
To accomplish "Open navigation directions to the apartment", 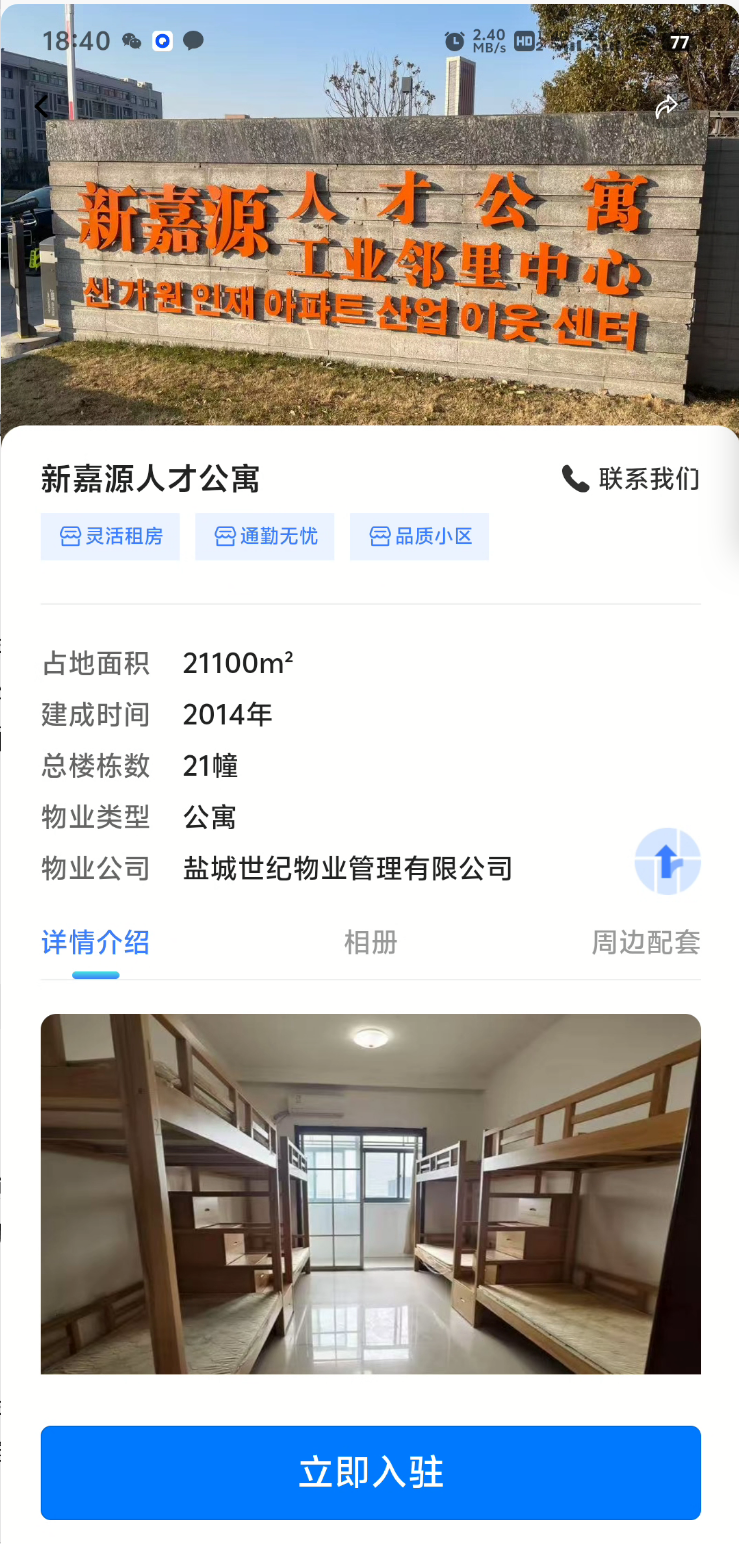I will 667,861.
